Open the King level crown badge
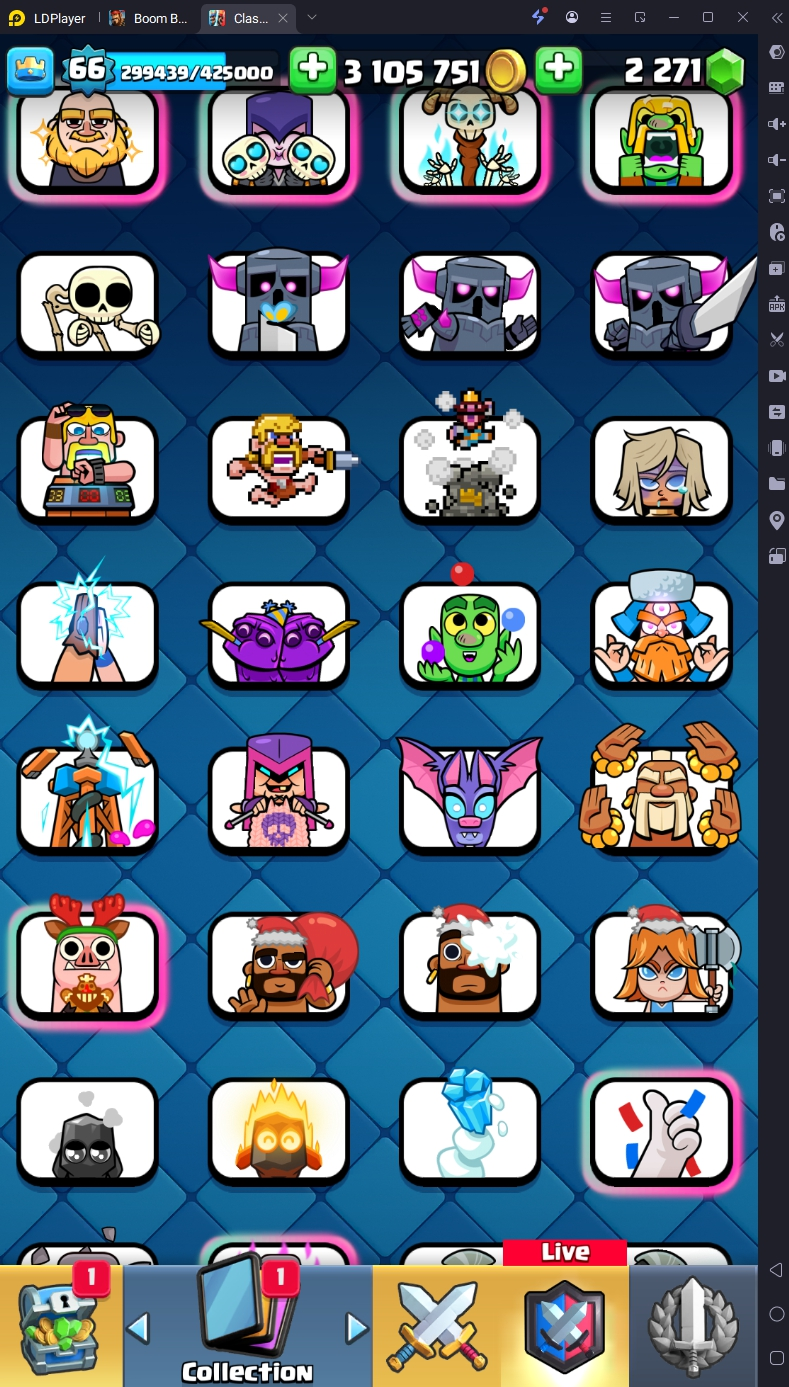 point(31,70)
